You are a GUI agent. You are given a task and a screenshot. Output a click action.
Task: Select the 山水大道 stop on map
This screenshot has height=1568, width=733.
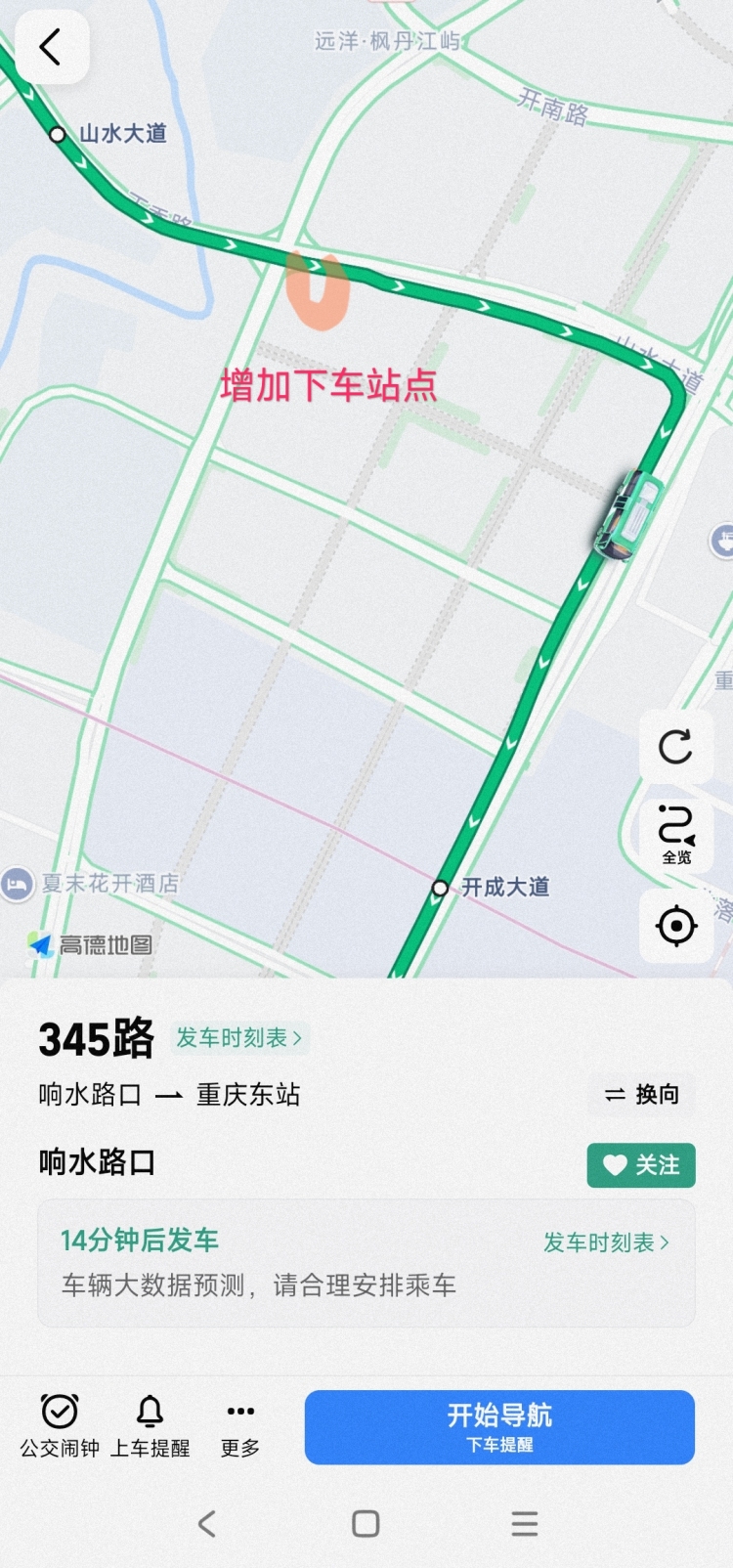tap(59, 134)
